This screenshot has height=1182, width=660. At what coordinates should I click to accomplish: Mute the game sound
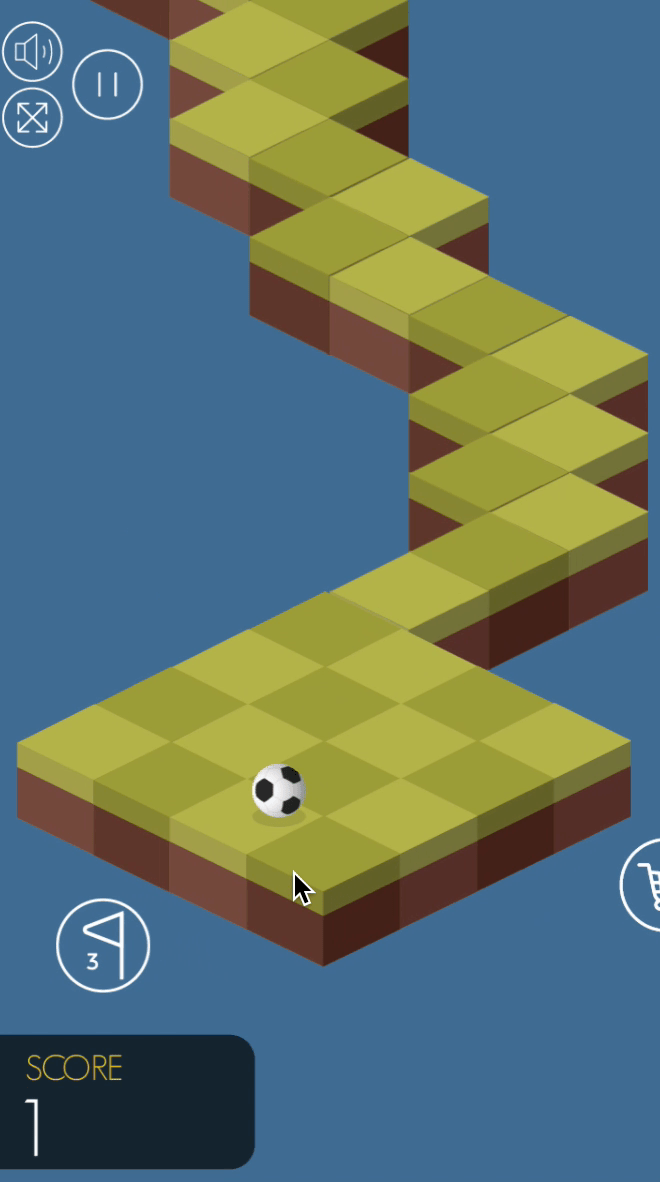pyautogui.click(x=33, y=52)
